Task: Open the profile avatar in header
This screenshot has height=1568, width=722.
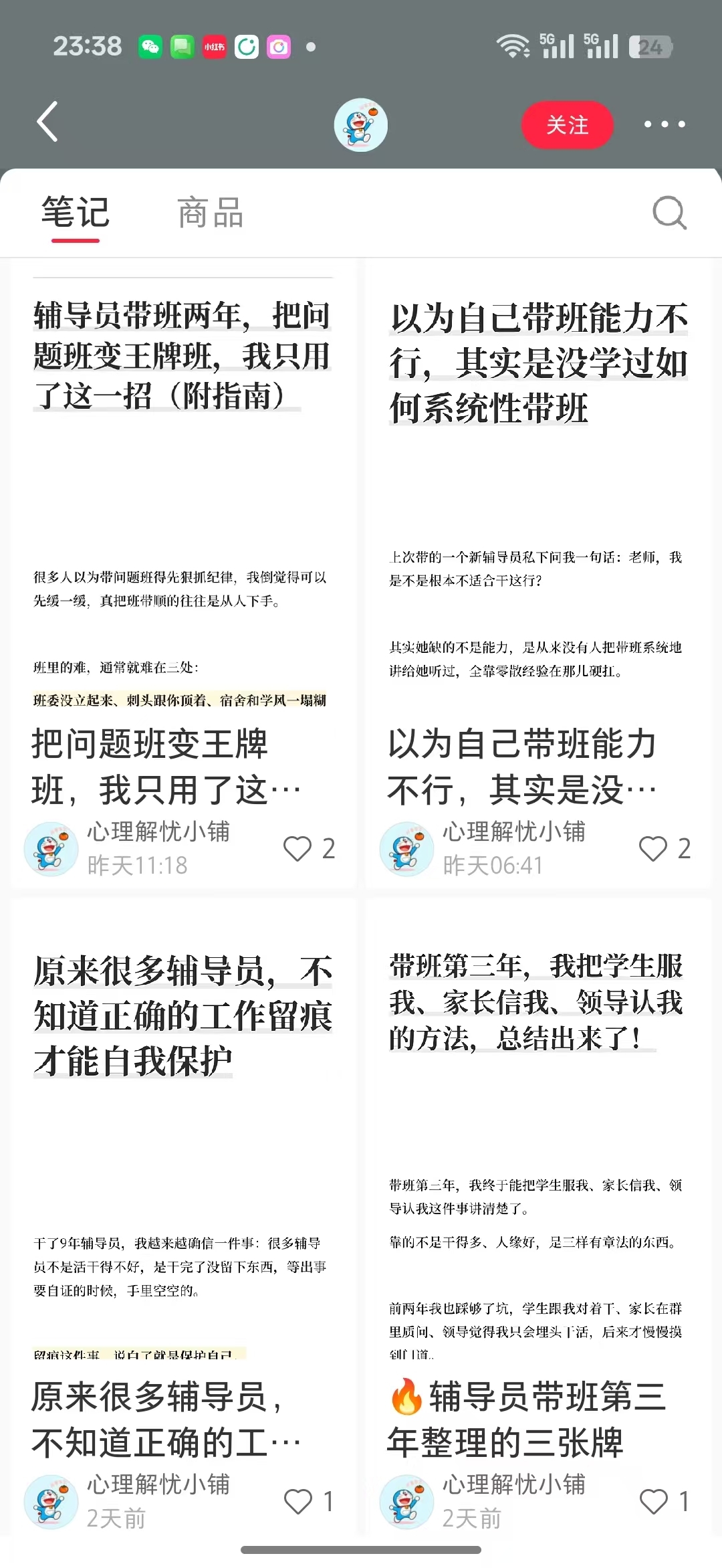Action: [361, 125]
